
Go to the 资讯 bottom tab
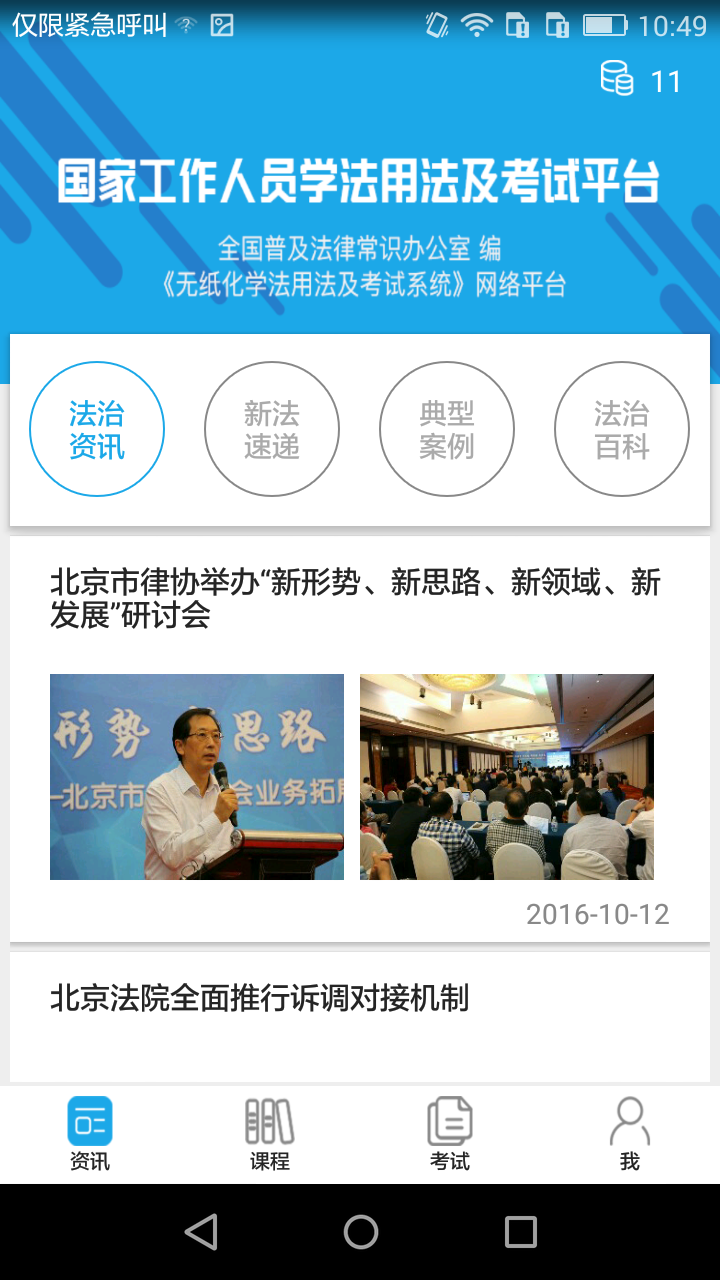pos(90,1133)
